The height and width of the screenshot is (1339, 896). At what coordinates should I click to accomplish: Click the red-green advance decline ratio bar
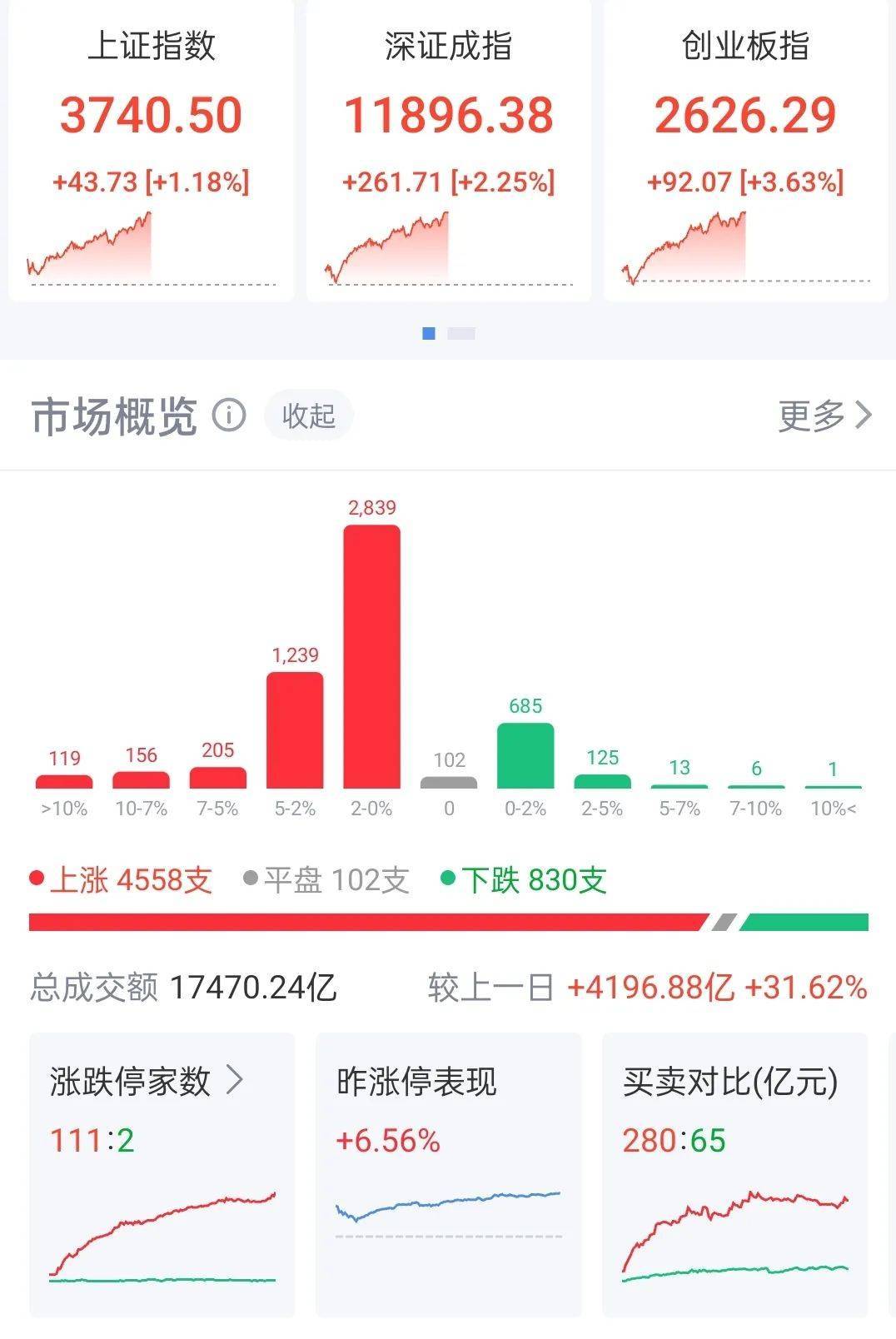448,919
